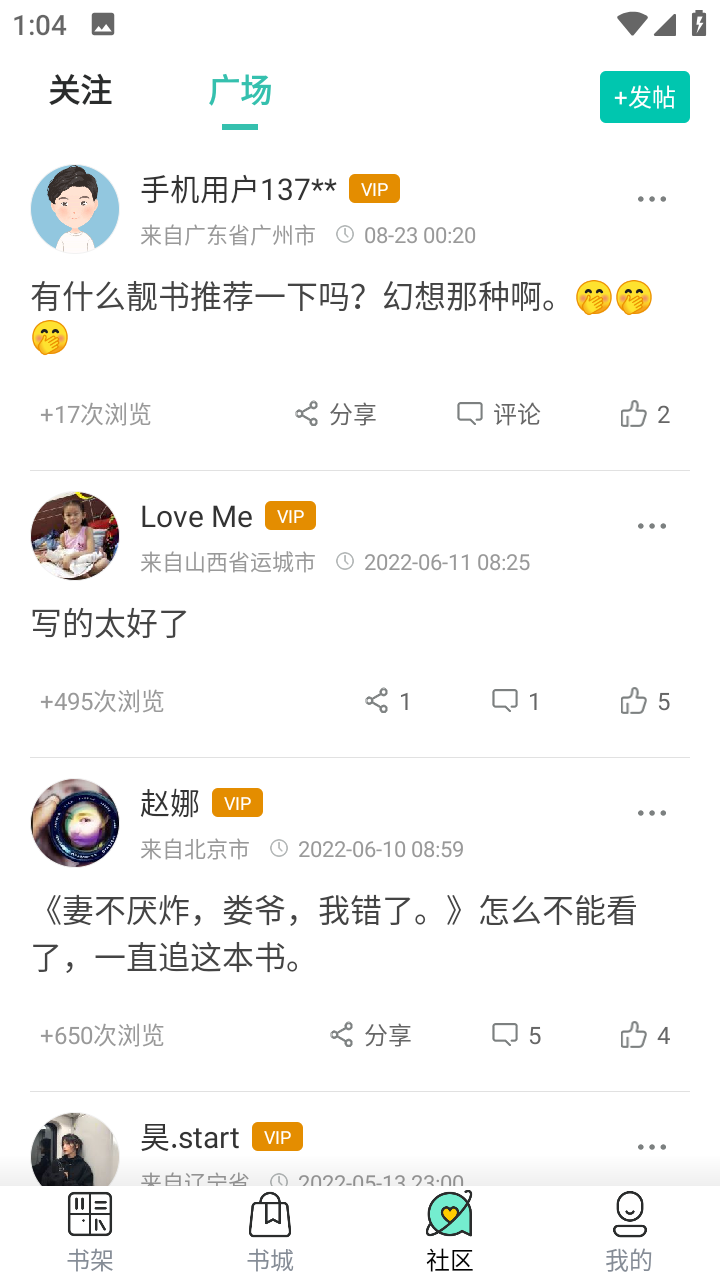
Task: Open 赵娜 profile avatar
Action: pyautogui.click(x=75, y=822)
